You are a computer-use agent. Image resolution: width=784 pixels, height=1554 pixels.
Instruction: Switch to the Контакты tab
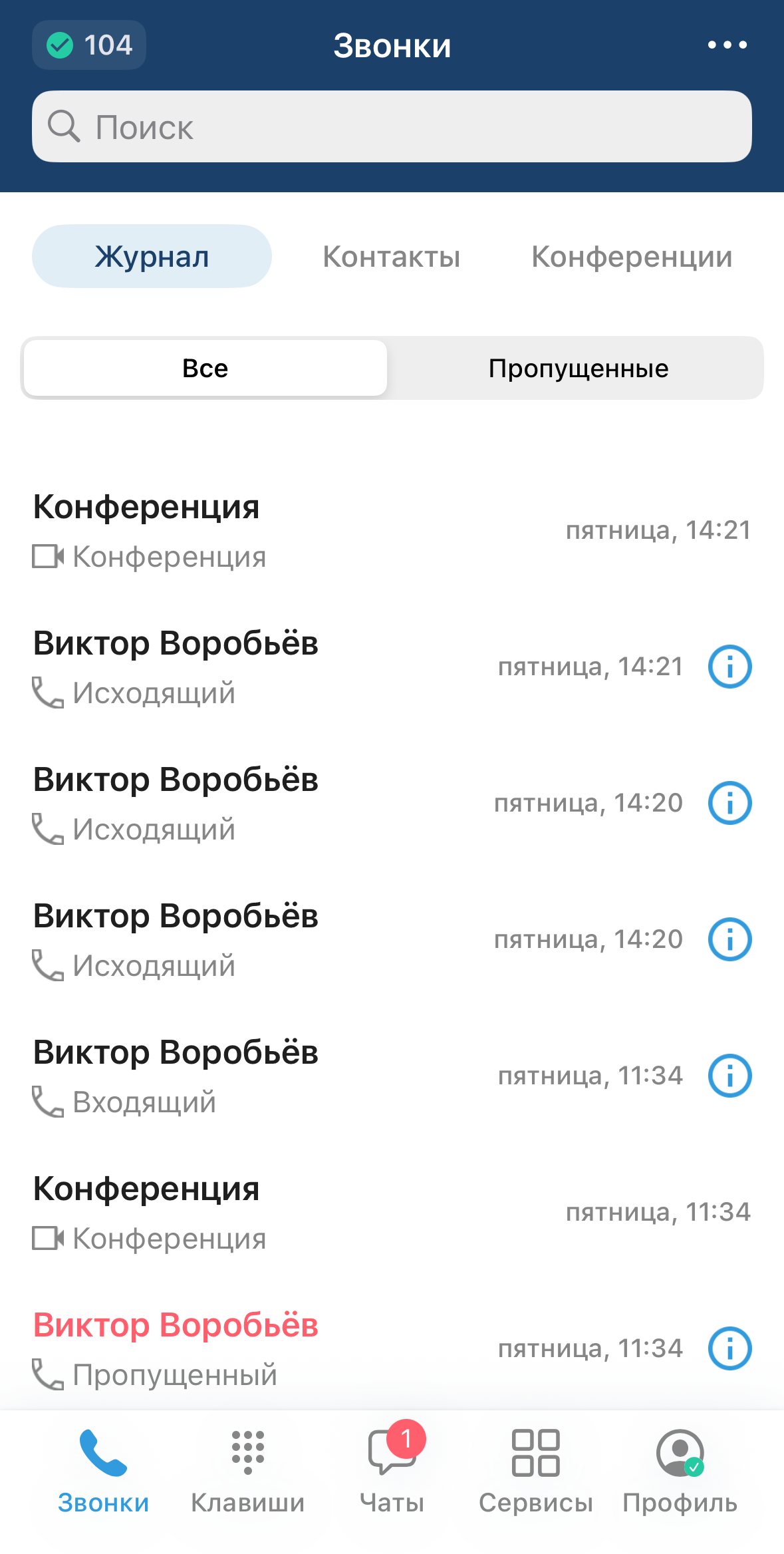pyautogui.click(x=391, y=257)
